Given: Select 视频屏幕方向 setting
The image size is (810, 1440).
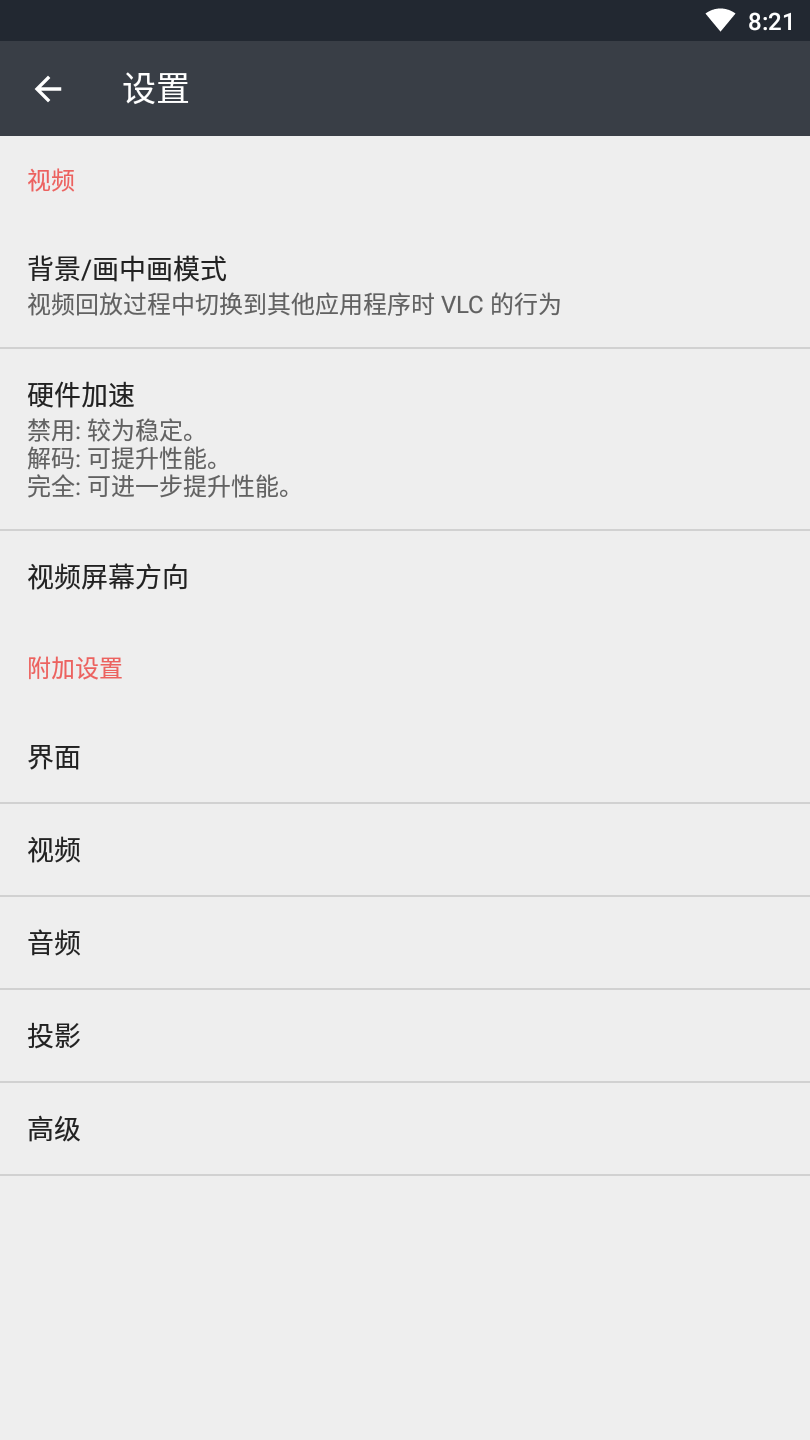Looking at the screenshot, I should point(405,577).
